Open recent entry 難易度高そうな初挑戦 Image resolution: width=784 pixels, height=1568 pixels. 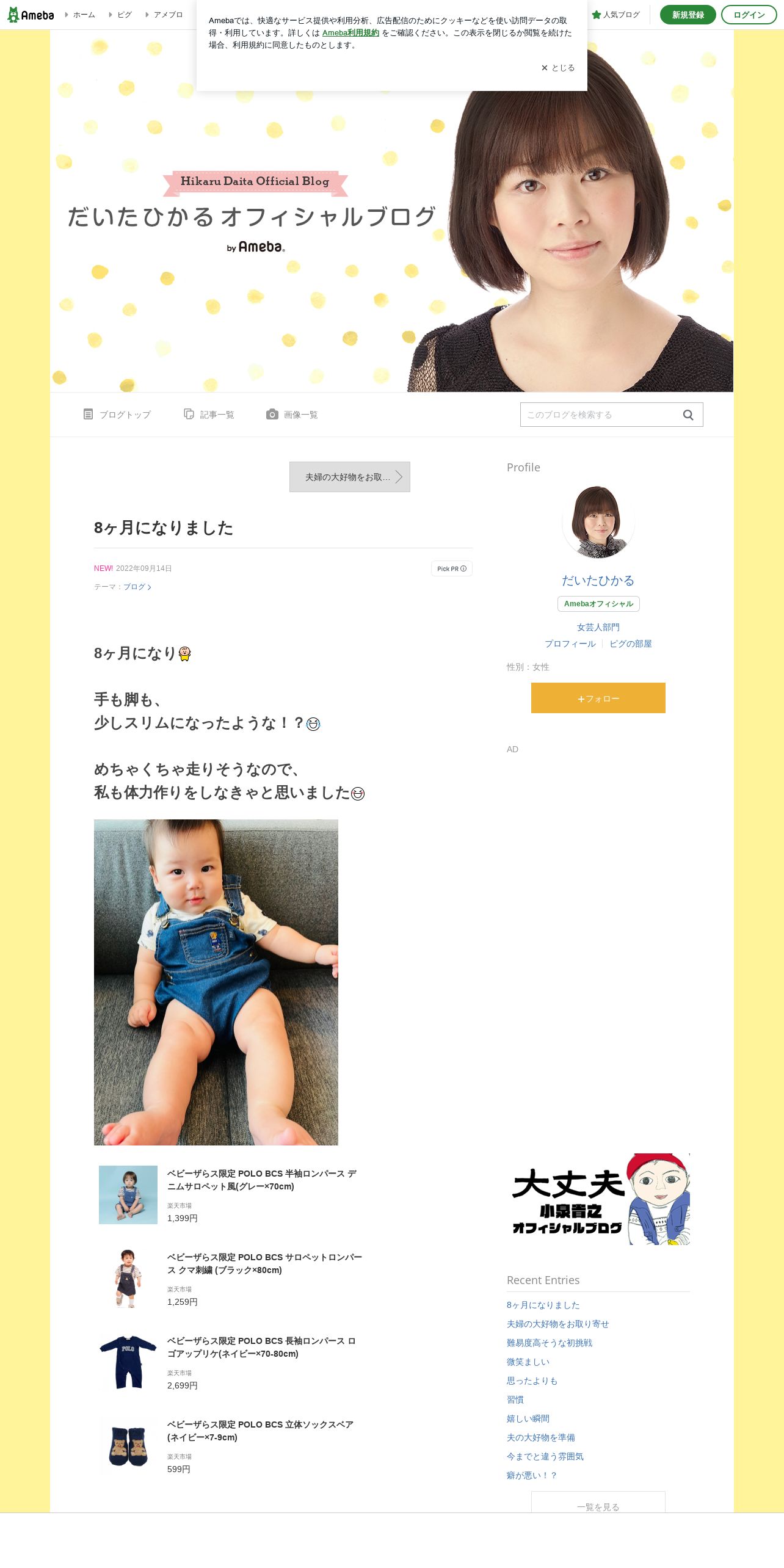[550, 1343]
